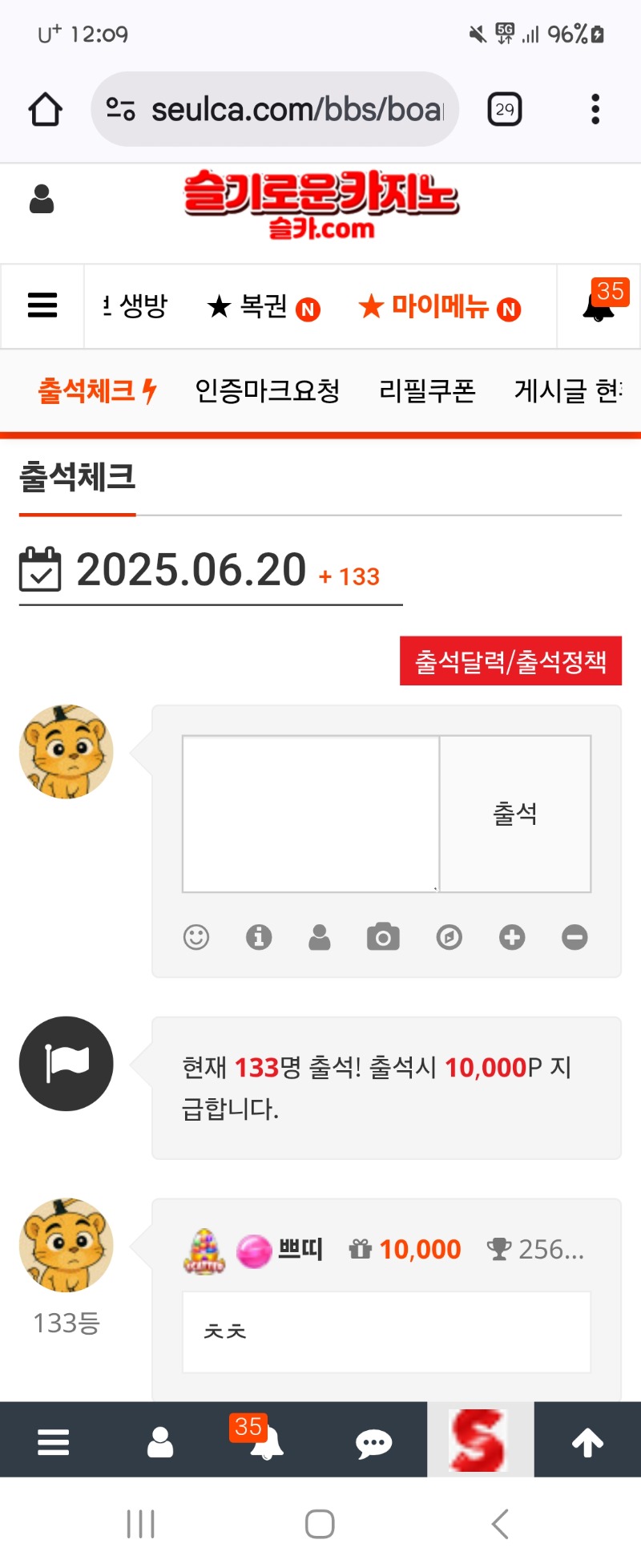Image resolution: width=641 pixels, height=1568 pixels.
Task: Open the hamburger menu below the logo
Action: pos(42,305)
